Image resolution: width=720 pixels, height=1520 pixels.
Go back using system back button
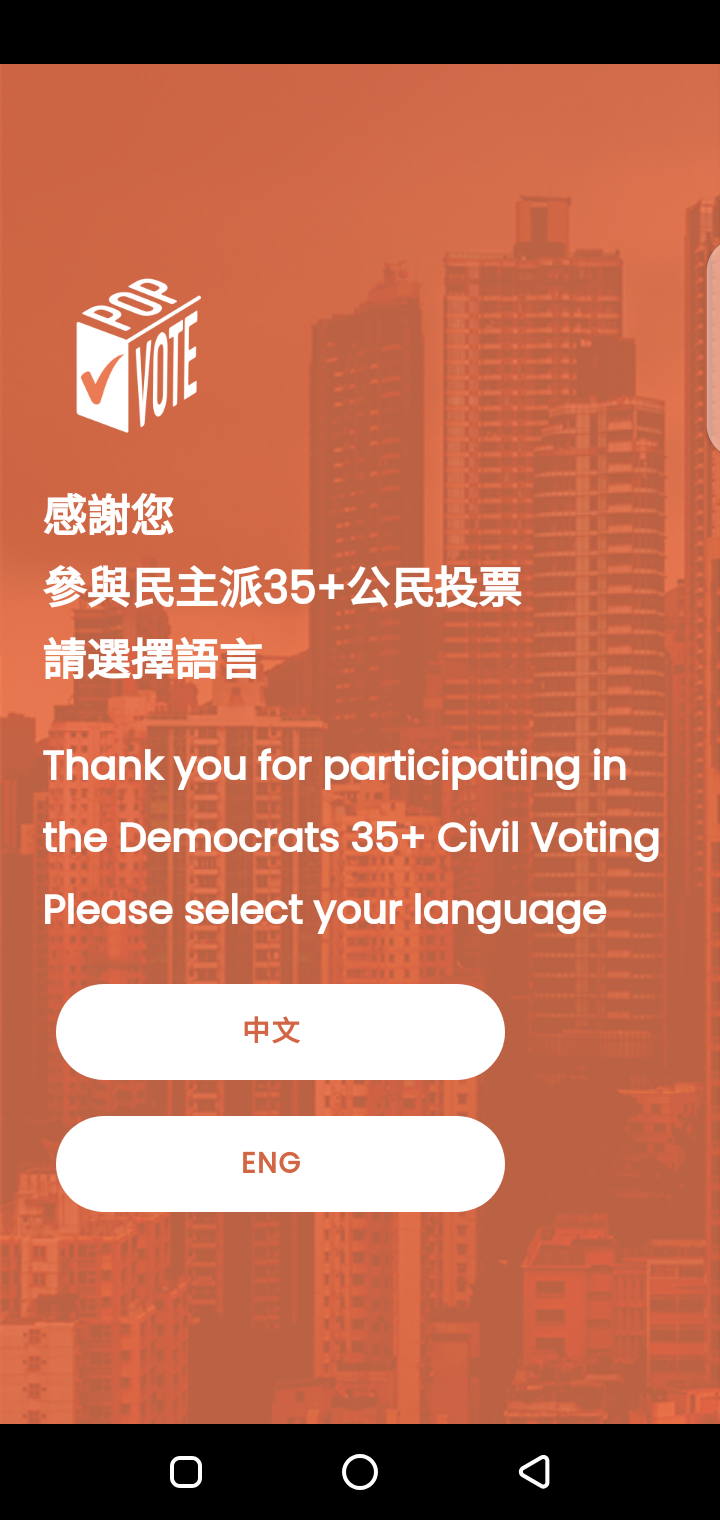(x=534, y=1471)
